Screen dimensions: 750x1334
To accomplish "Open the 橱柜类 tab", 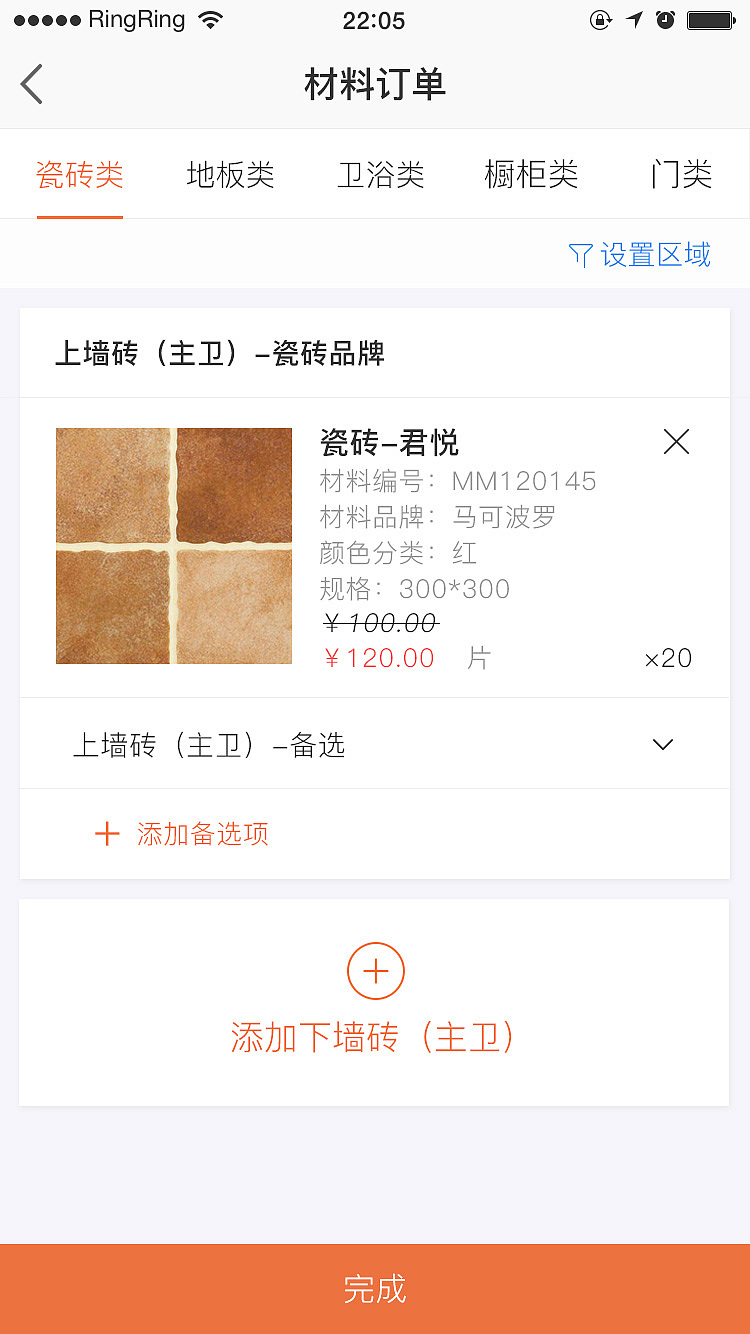I will click(x=531, y=173).
